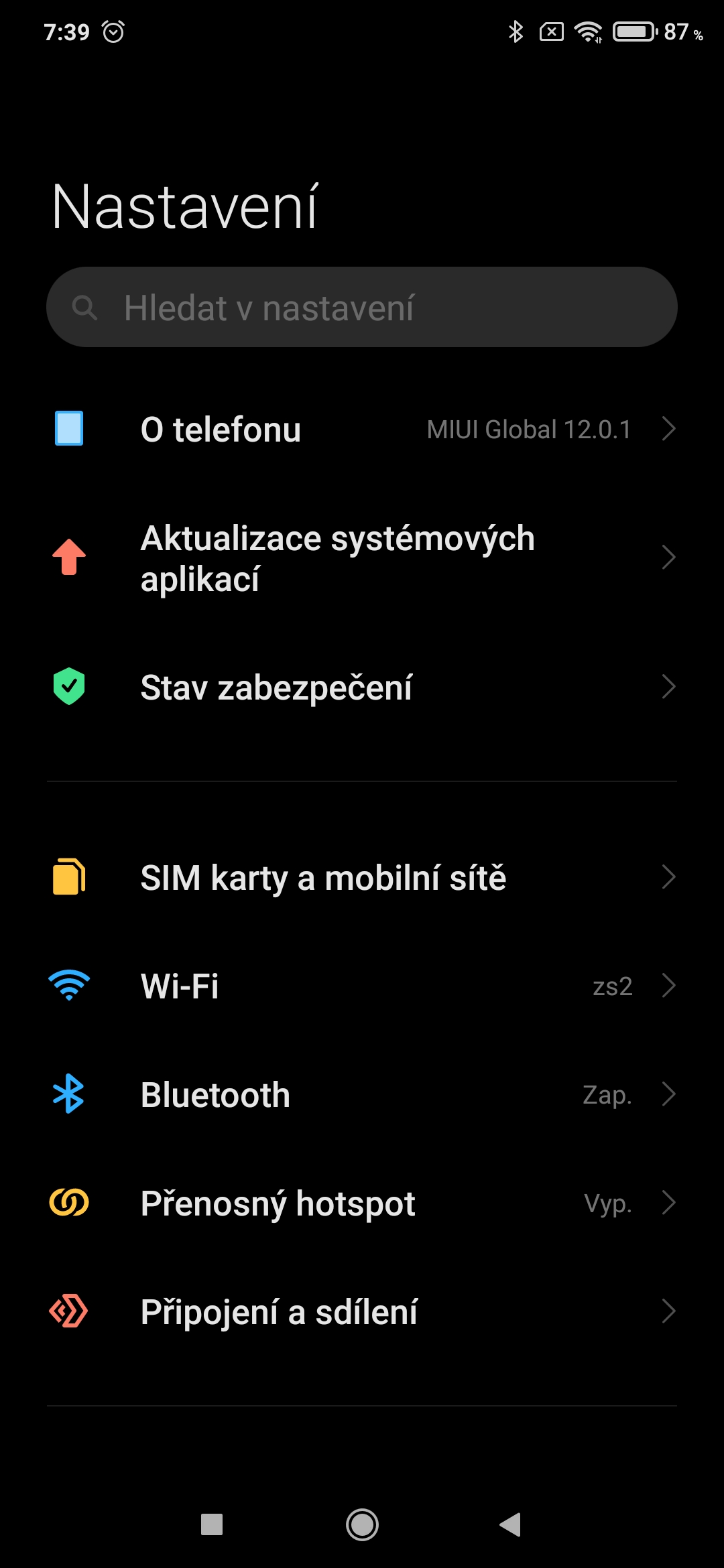Open Stav zabezpečení

coord(362,688)
